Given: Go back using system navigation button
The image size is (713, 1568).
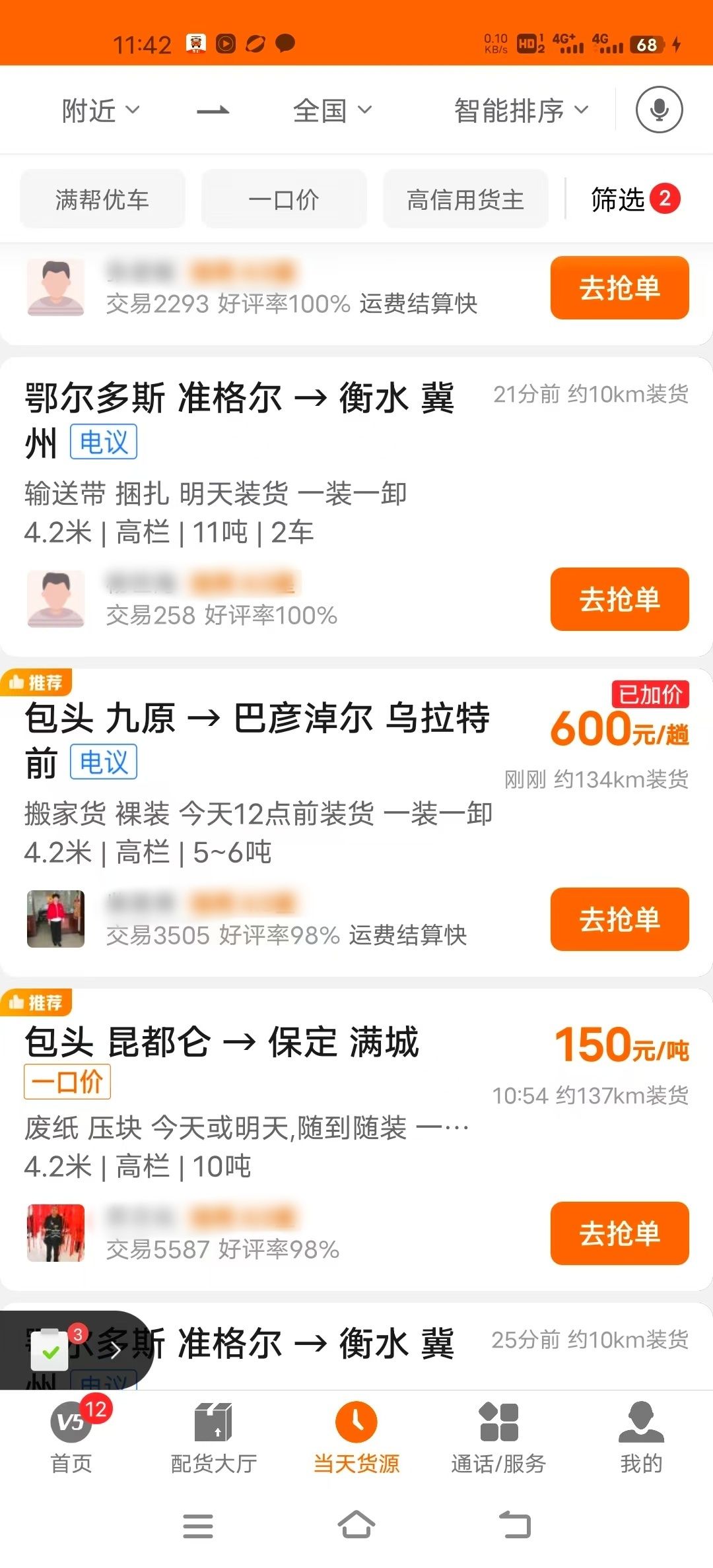Looking at the screenshot, I should 515,1525.
